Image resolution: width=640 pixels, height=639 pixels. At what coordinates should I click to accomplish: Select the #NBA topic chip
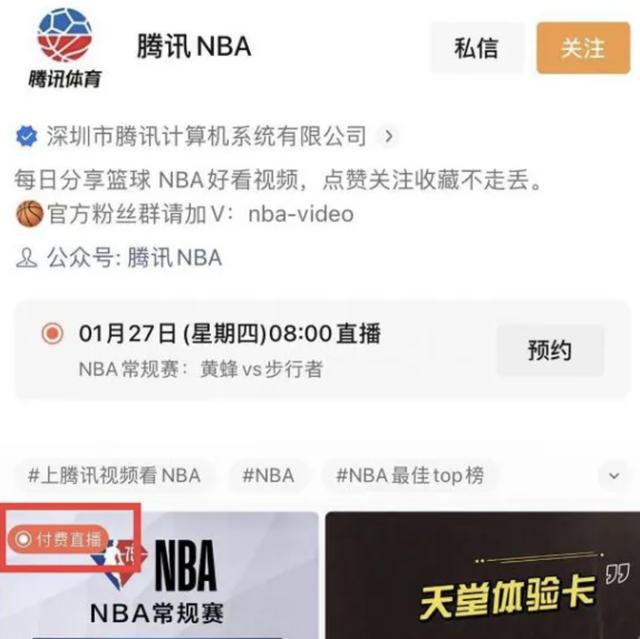pos(267,475)
